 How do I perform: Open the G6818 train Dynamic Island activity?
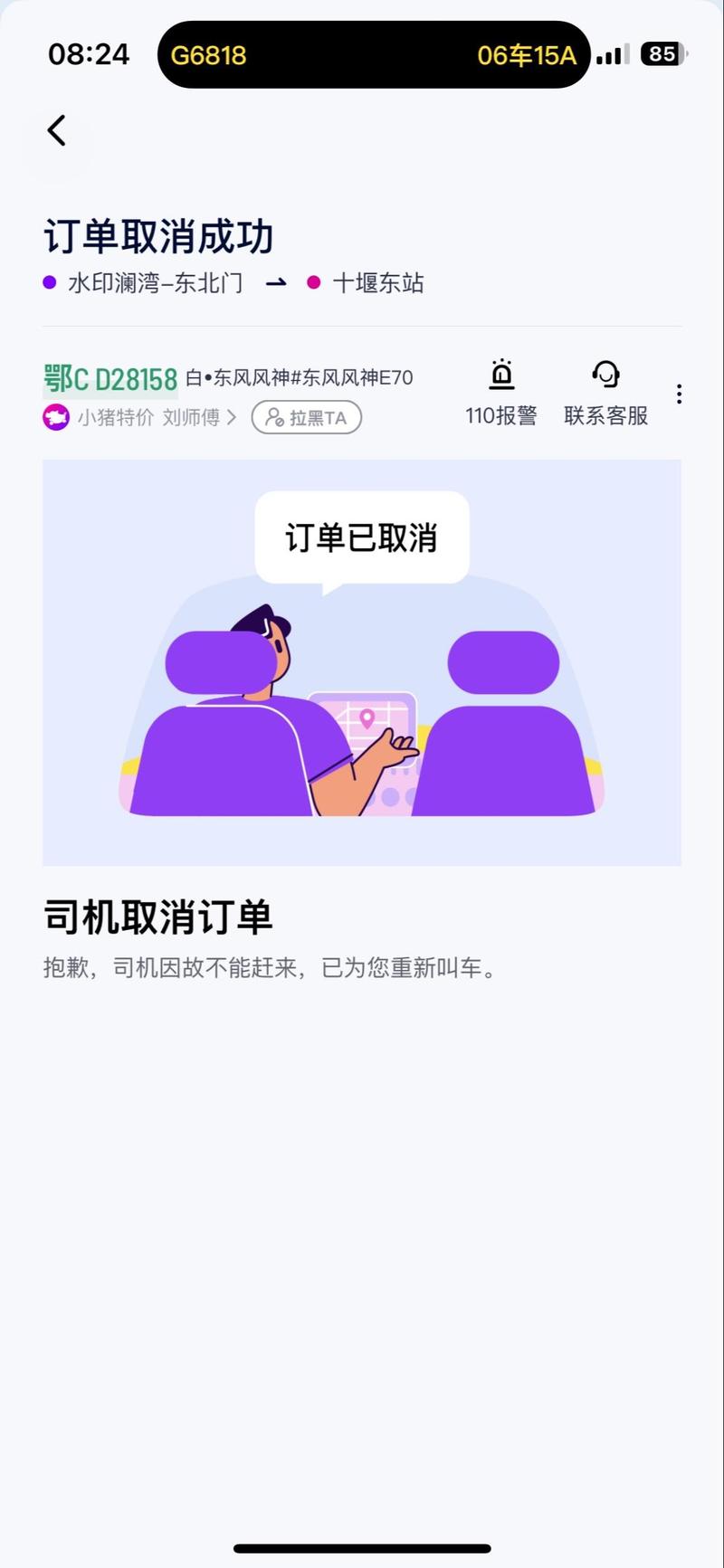[x=373, y=55]
